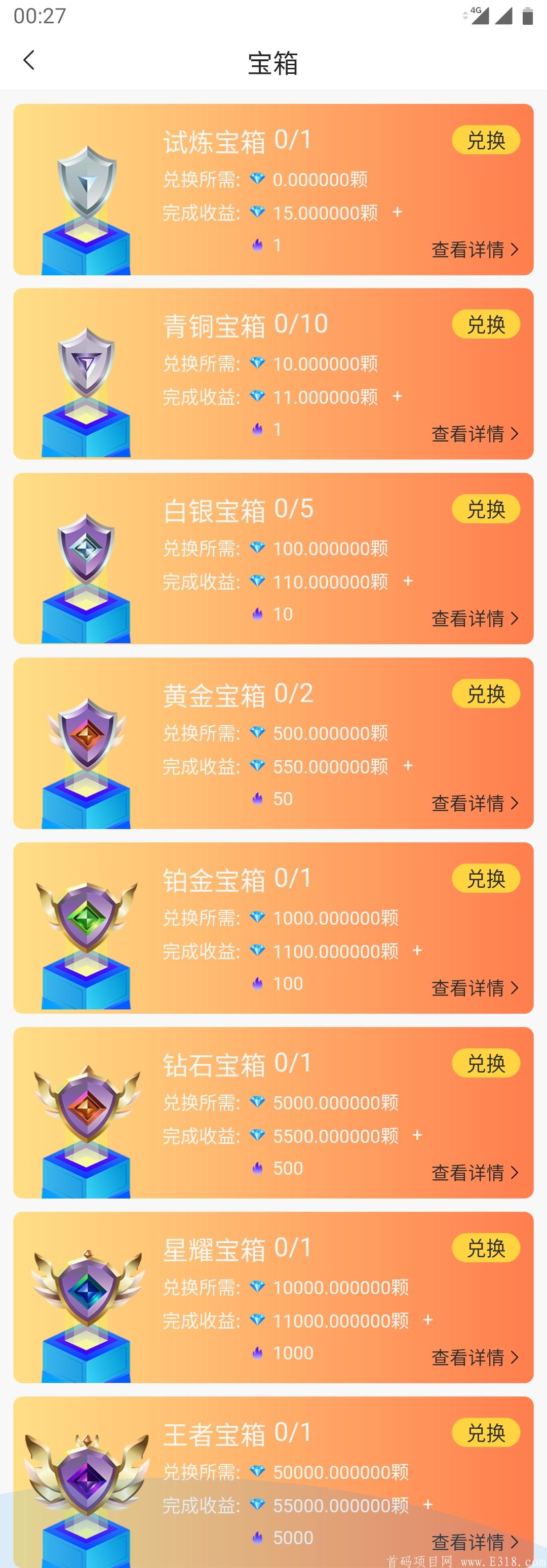Open 查看详情 details of 白银宝箱
Screen dimensions: 547x1568
point(474,619)
